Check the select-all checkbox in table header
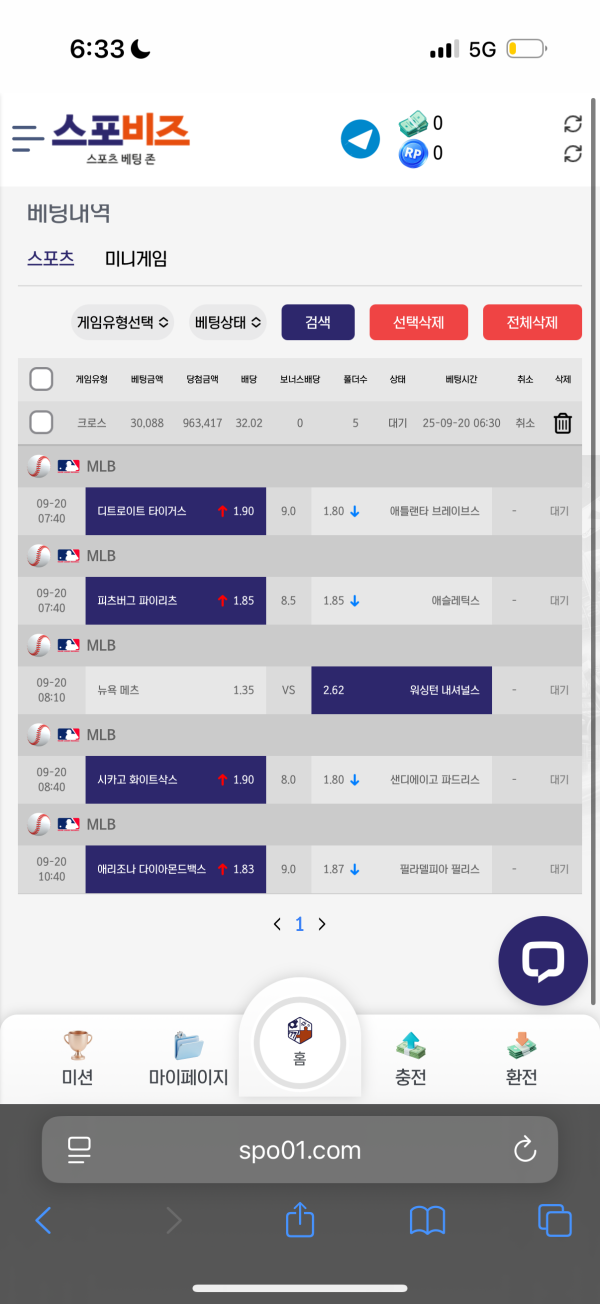Screen dimensions: 600x1304 [x=41, y=379]
